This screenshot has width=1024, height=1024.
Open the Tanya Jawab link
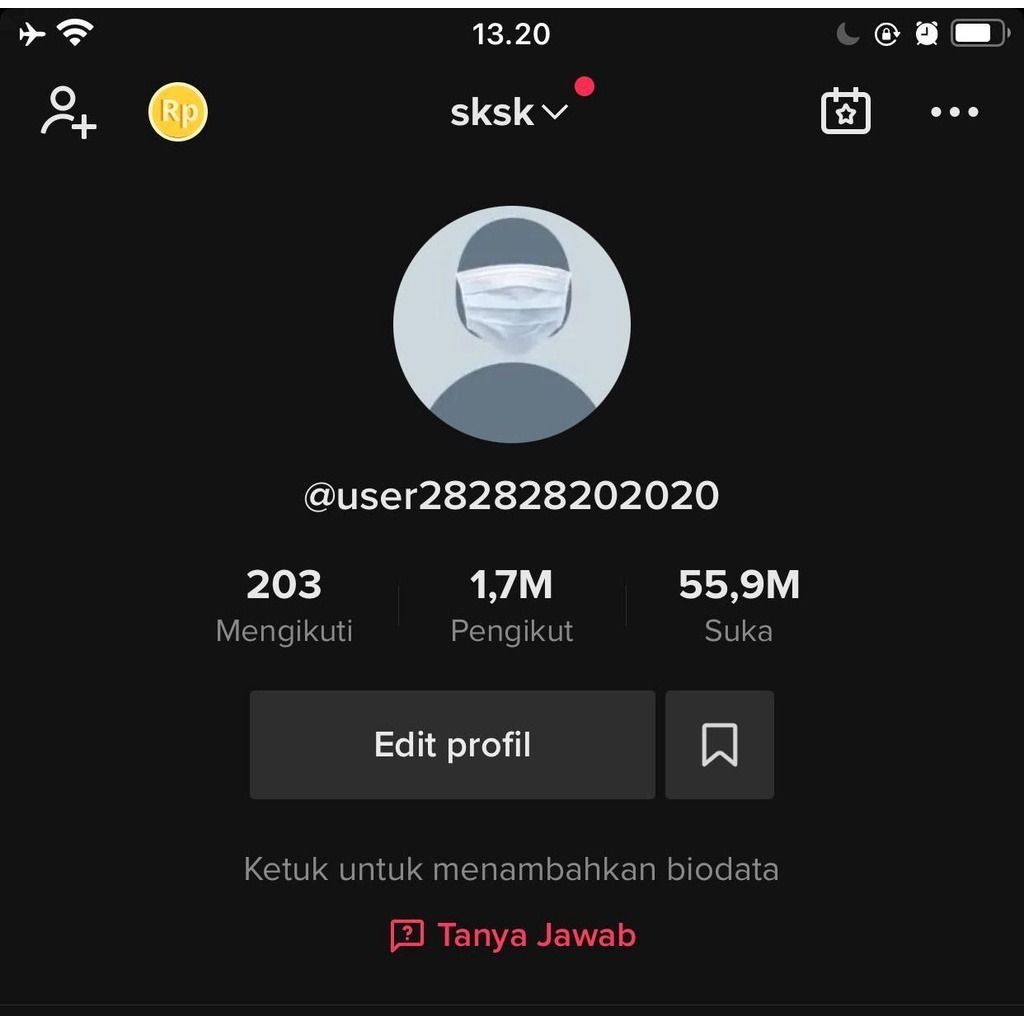pos(512,936)
